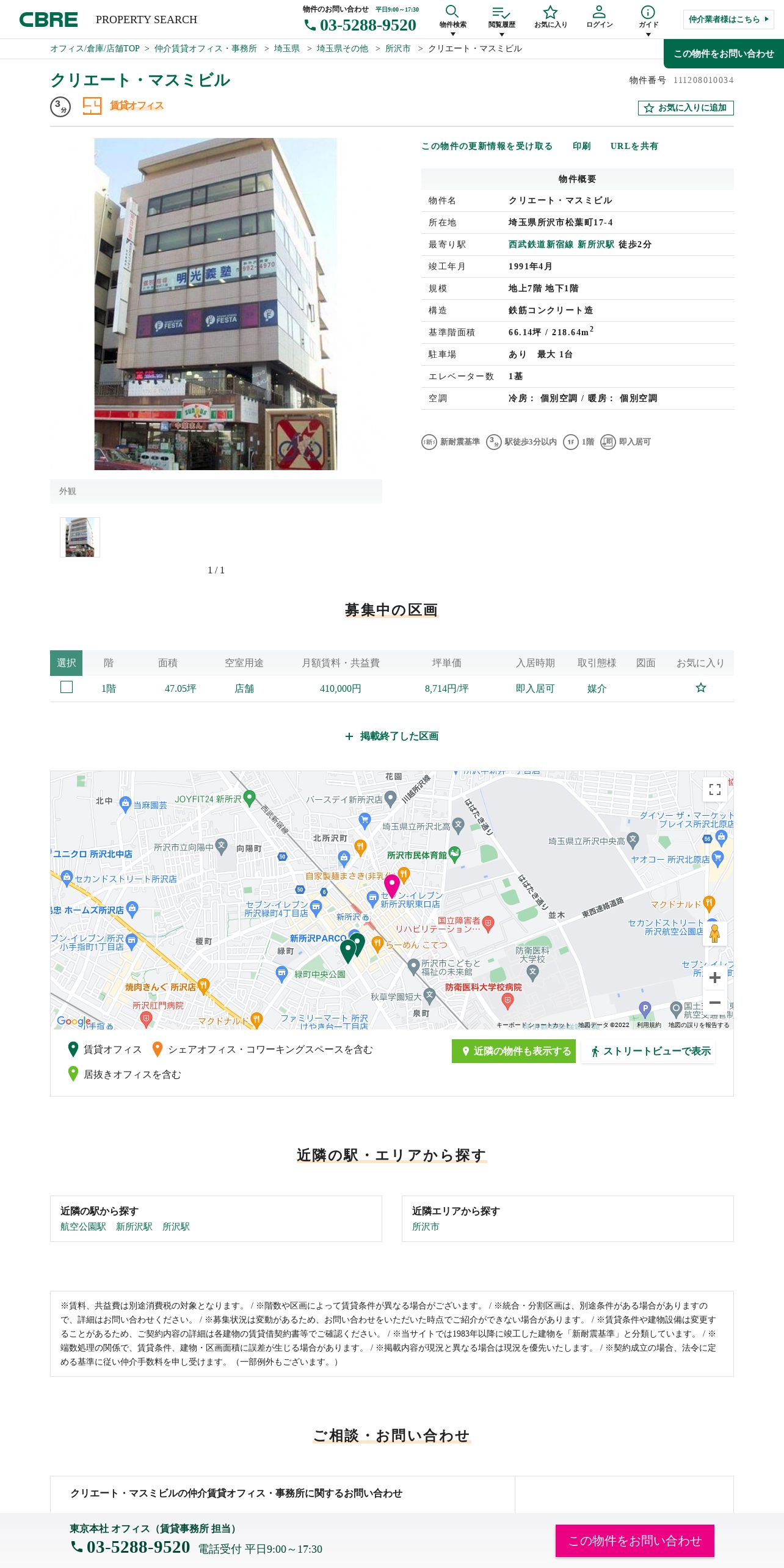
Task: Tap お気に入りに追加 to save property
Action: [x=686, y=107]
